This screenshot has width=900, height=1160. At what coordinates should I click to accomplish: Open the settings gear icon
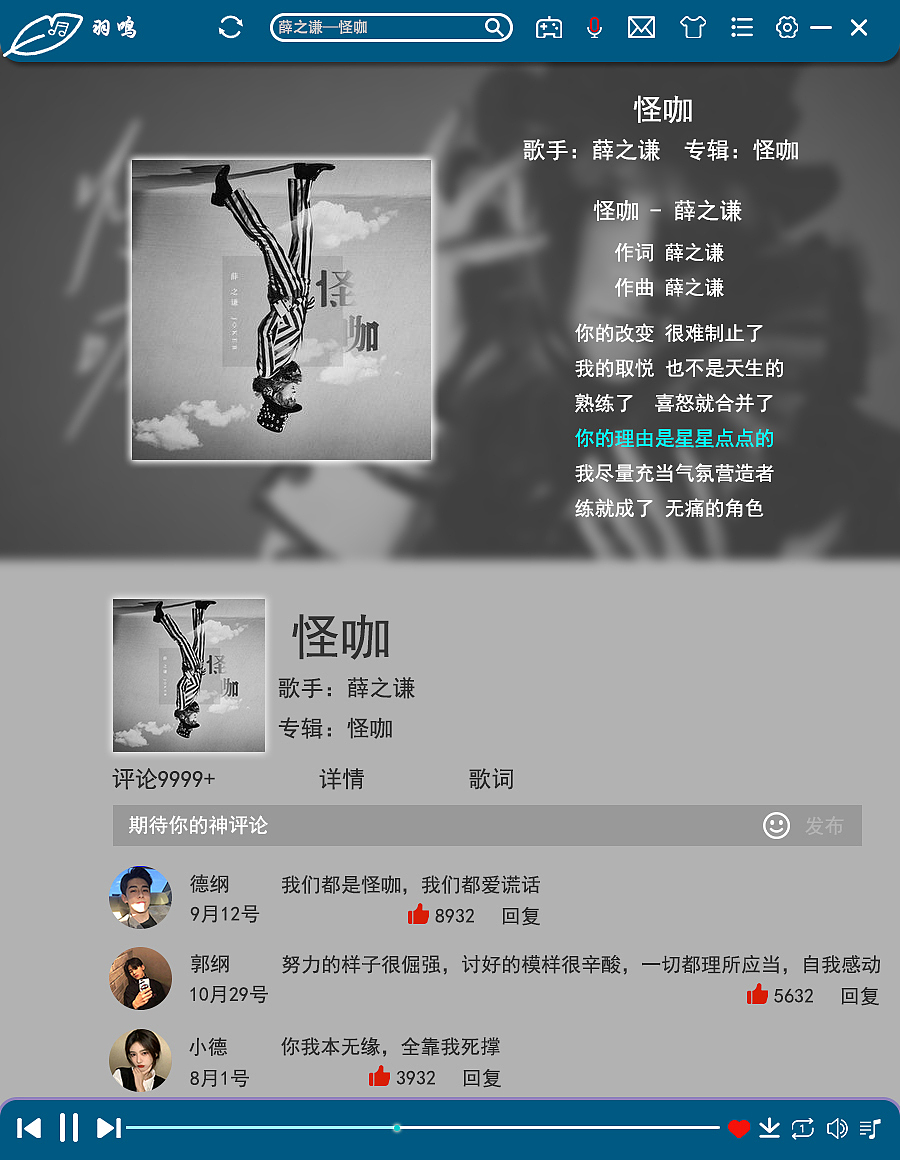[787, 27]
